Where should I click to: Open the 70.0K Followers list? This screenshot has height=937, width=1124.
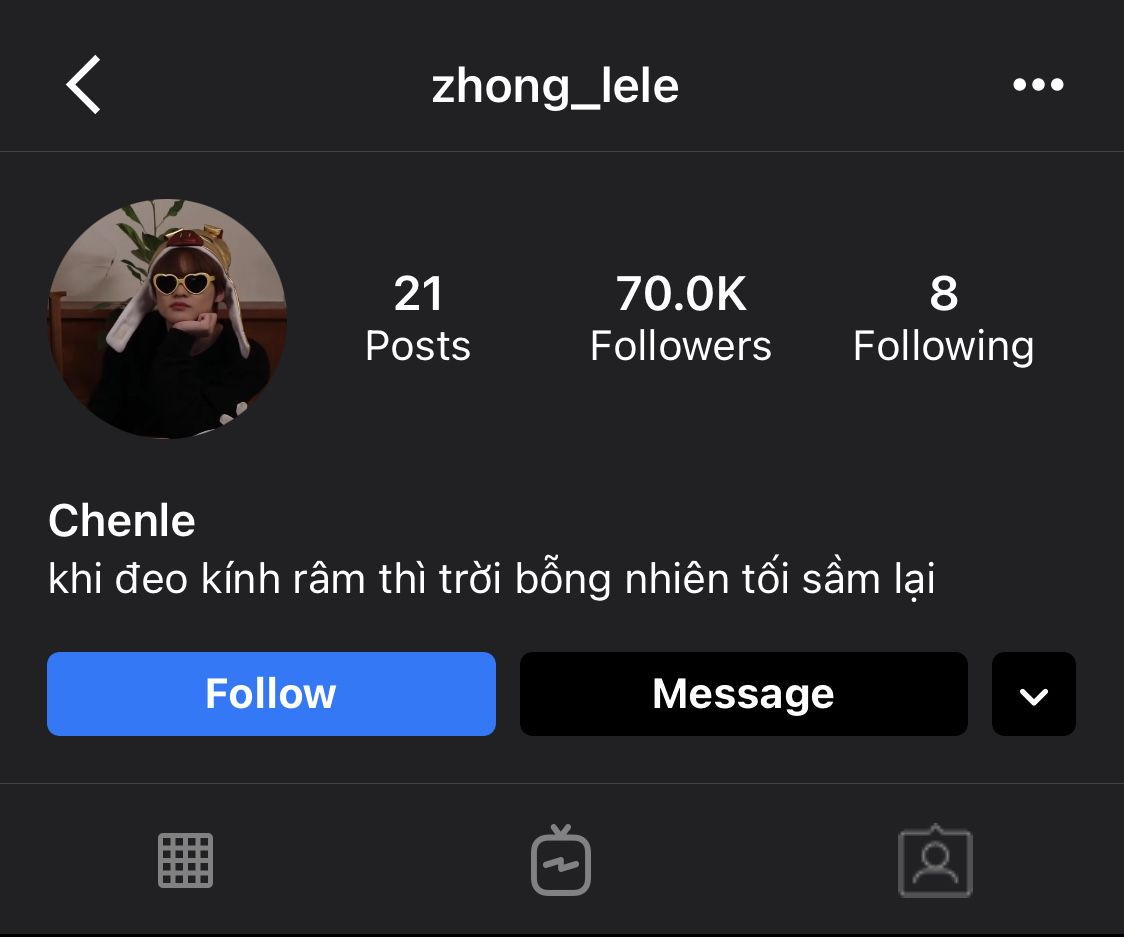click(681, 319)
